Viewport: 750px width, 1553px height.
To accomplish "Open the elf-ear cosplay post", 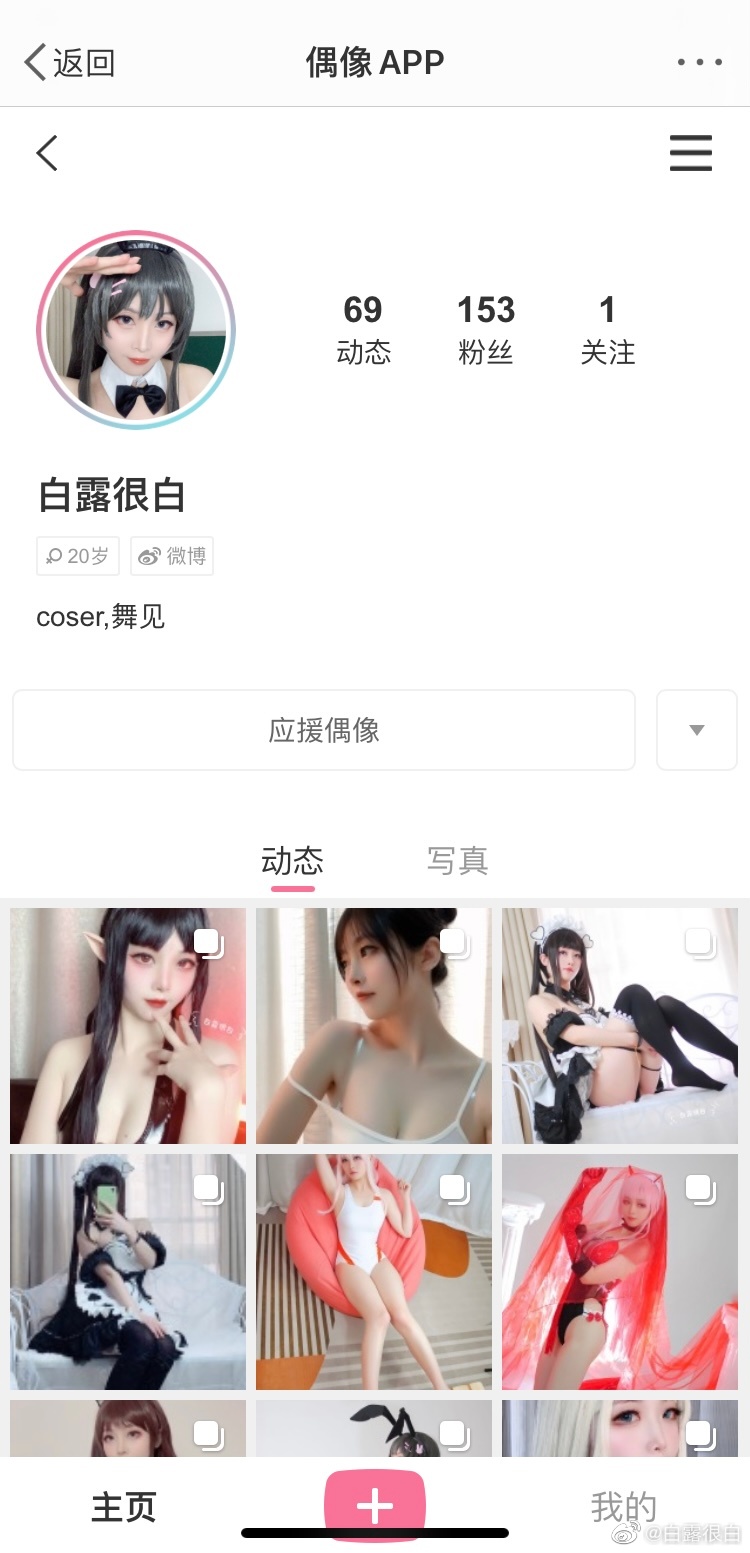I will click(x=128, y=1025).
